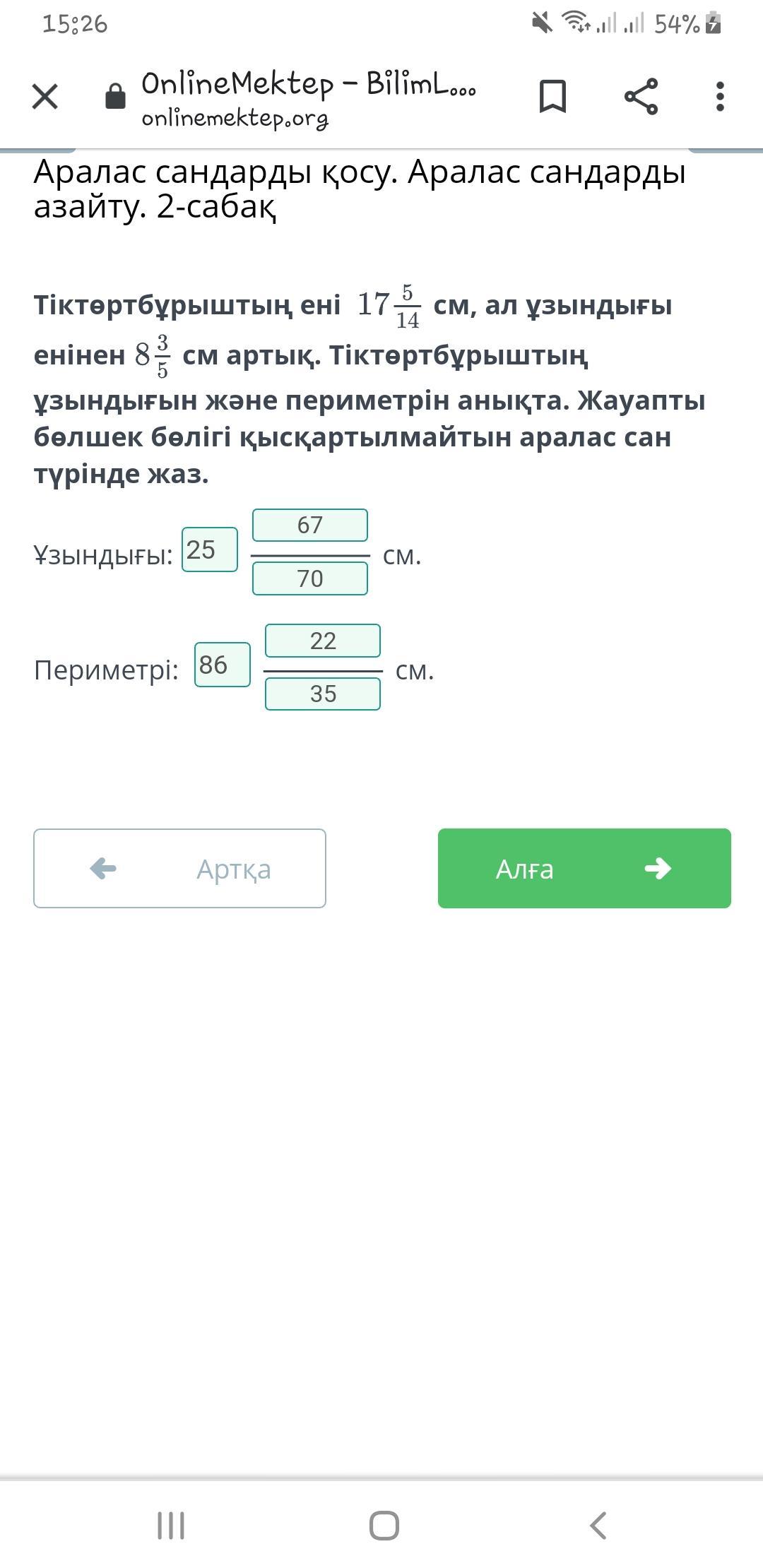Go back with the Артқа button
The width and height of the screenshot is (763, 1568).
pyautogui.click(x=179, y=869)
